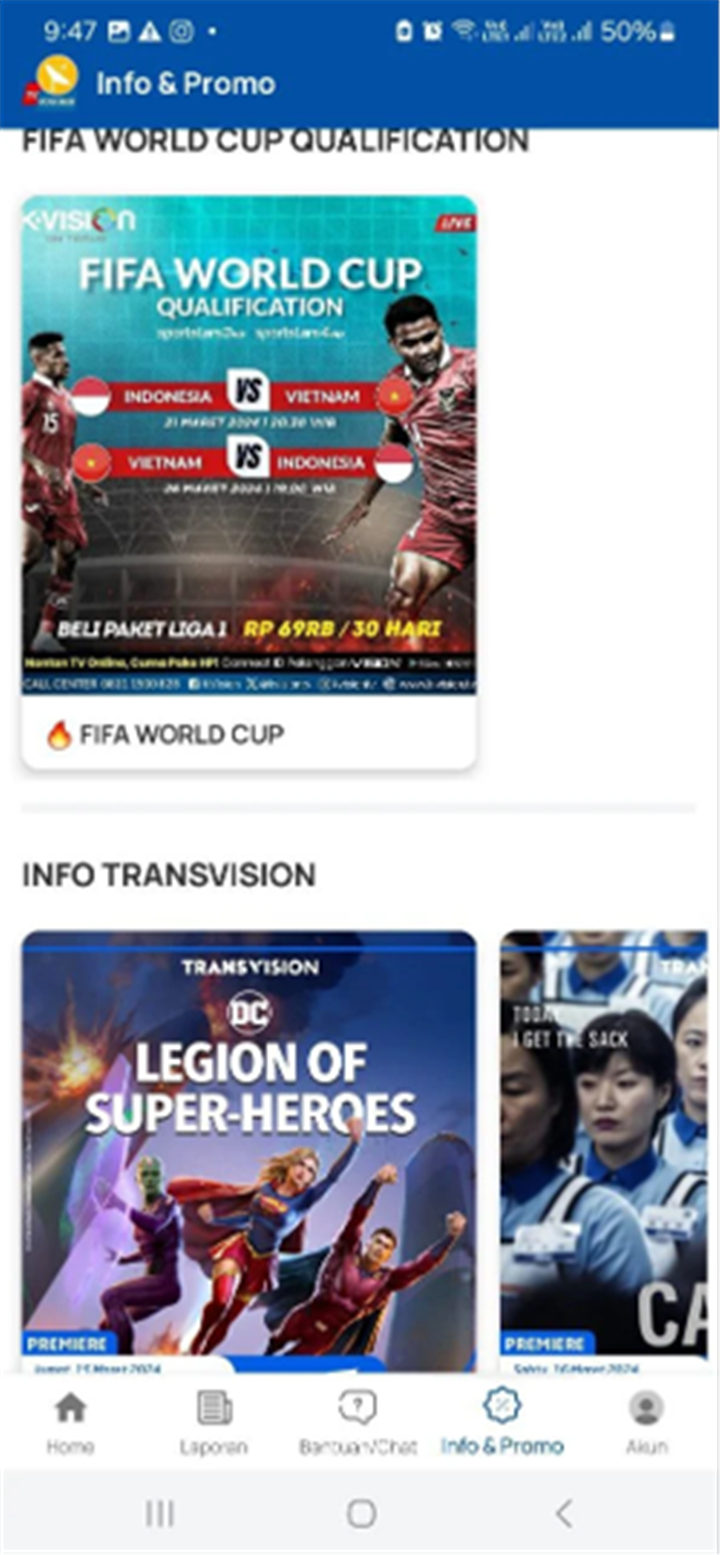Switch to the Laporan tab

pyautogui.click(x=214, y=1423)
